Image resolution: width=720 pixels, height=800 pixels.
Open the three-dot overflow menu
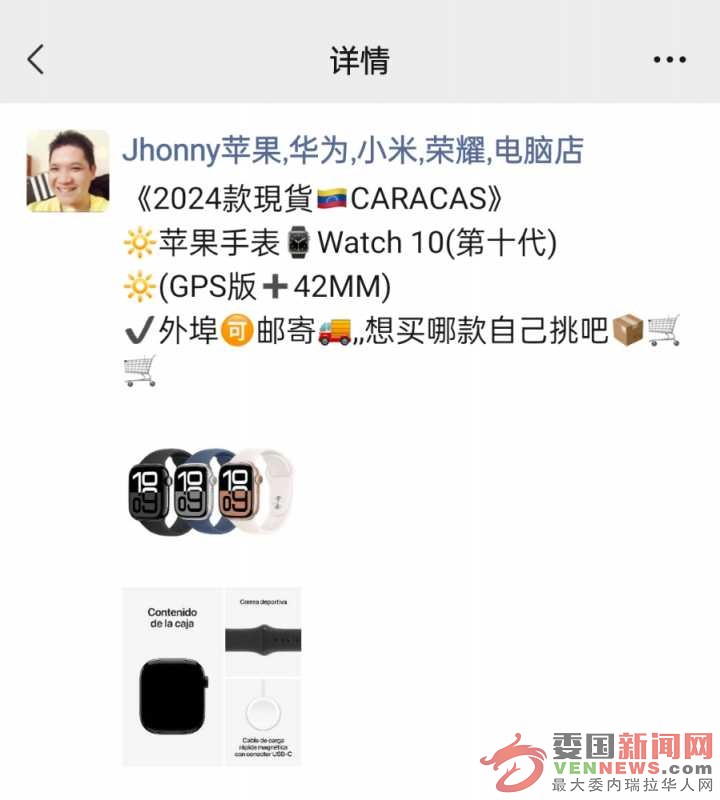point(669,60)
